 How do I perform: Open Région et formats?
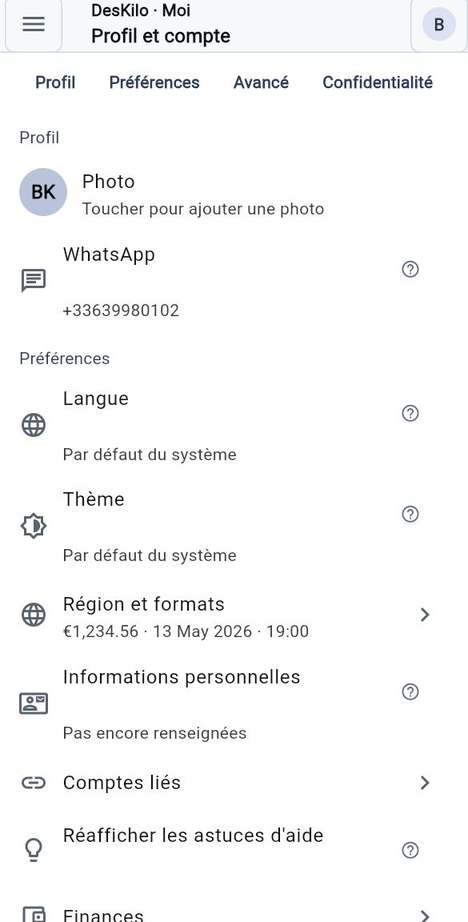point(234,616)
